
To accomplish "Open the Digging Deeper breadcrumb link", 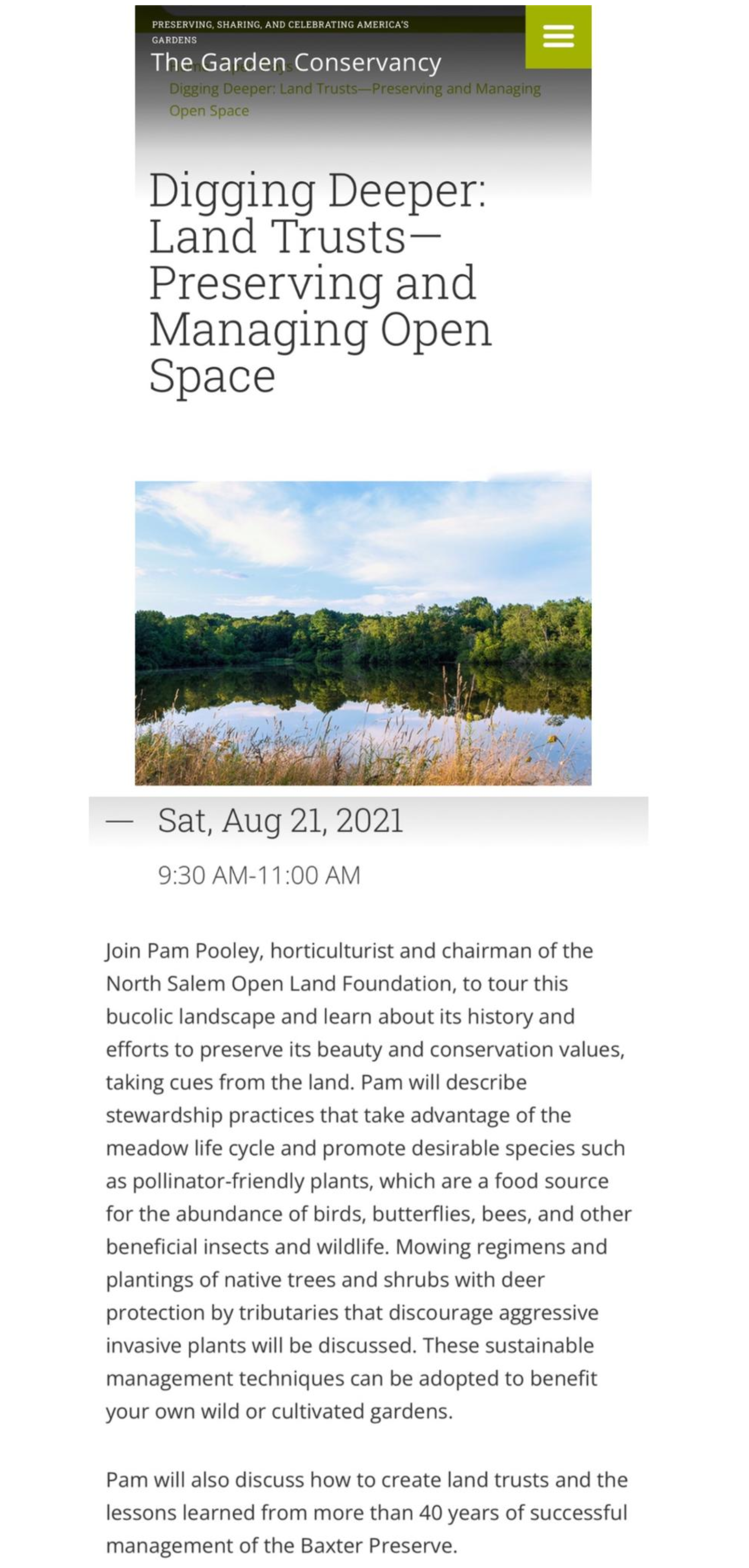I will (x=355, y=99).
